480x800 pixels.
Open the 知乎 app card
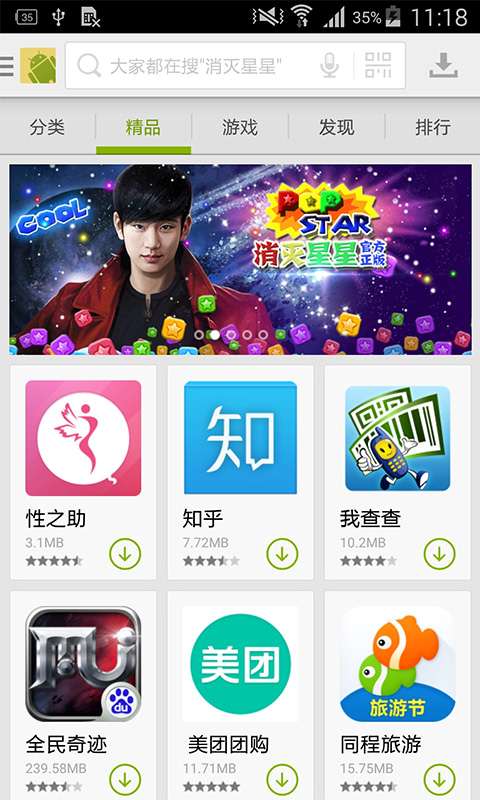point(240,472)
